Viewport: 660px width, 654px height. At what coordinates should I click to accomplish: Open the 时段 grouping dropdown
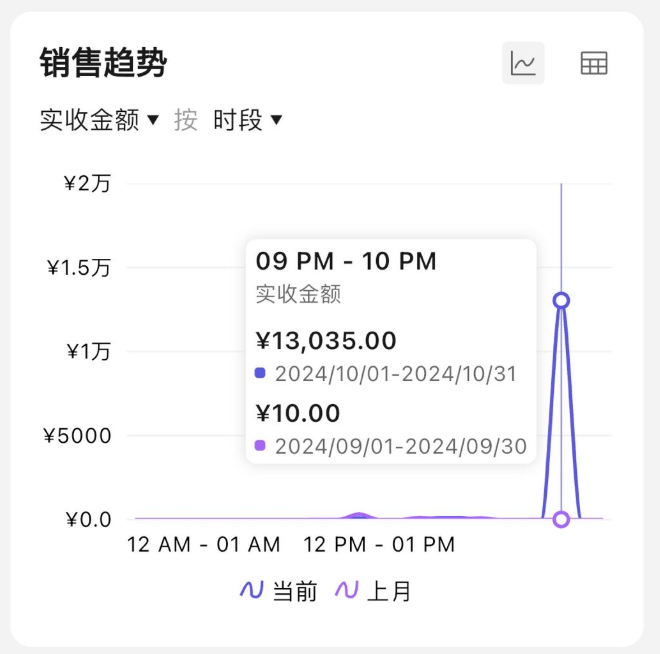pyautogui.click(x=248, y=121)
